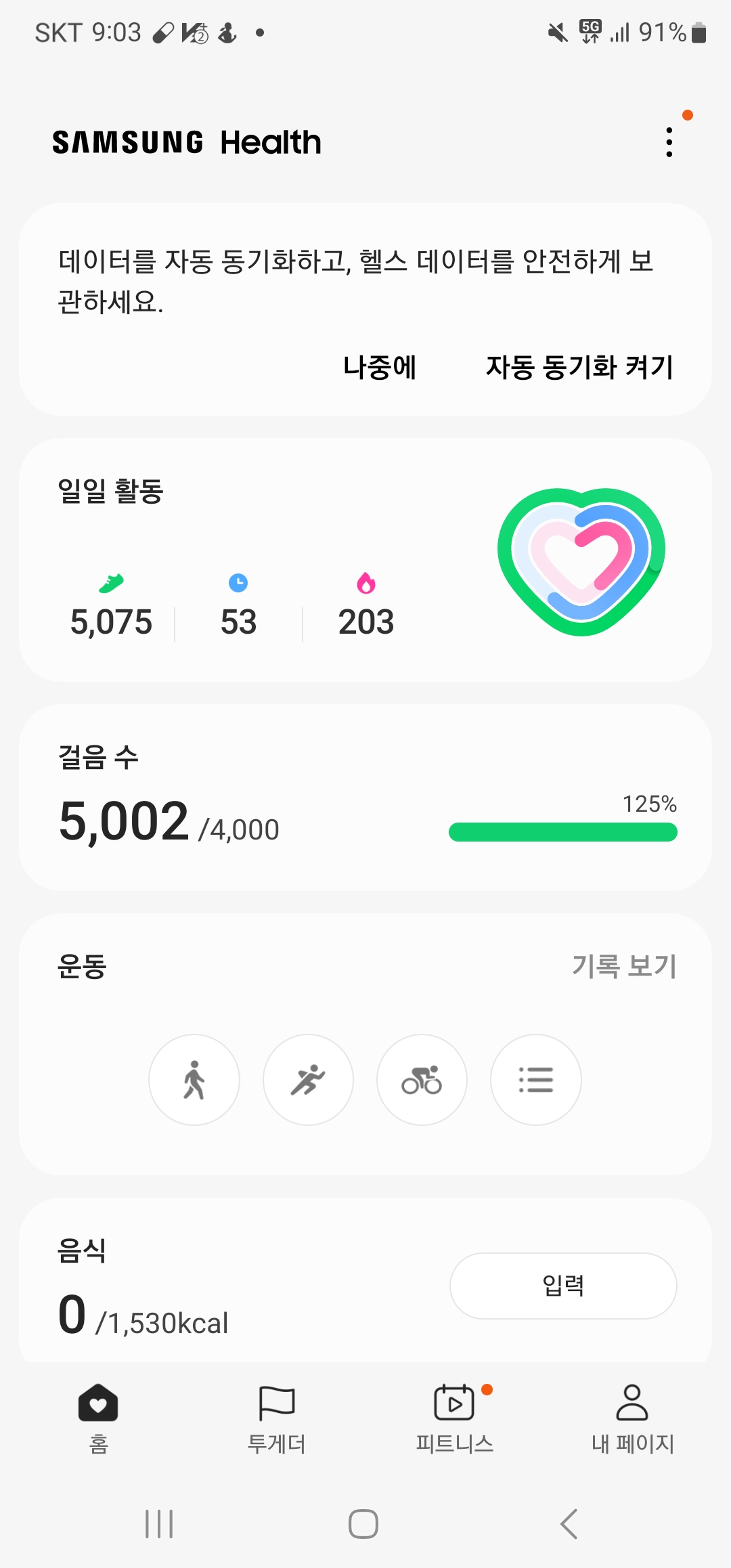
Task: Go back using the system back button
Action: [569, 1523]
